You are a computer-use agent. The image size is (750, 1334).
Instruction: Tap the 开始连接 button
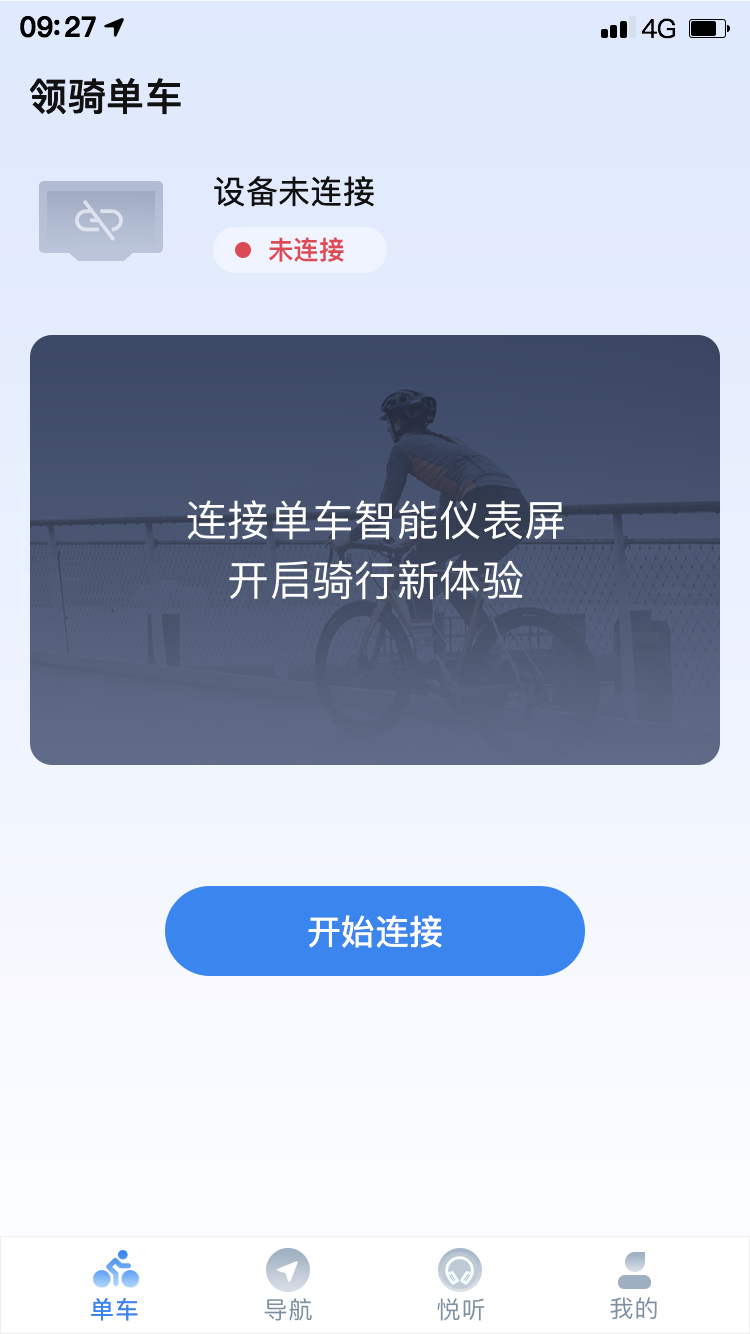tap(374, 931)
